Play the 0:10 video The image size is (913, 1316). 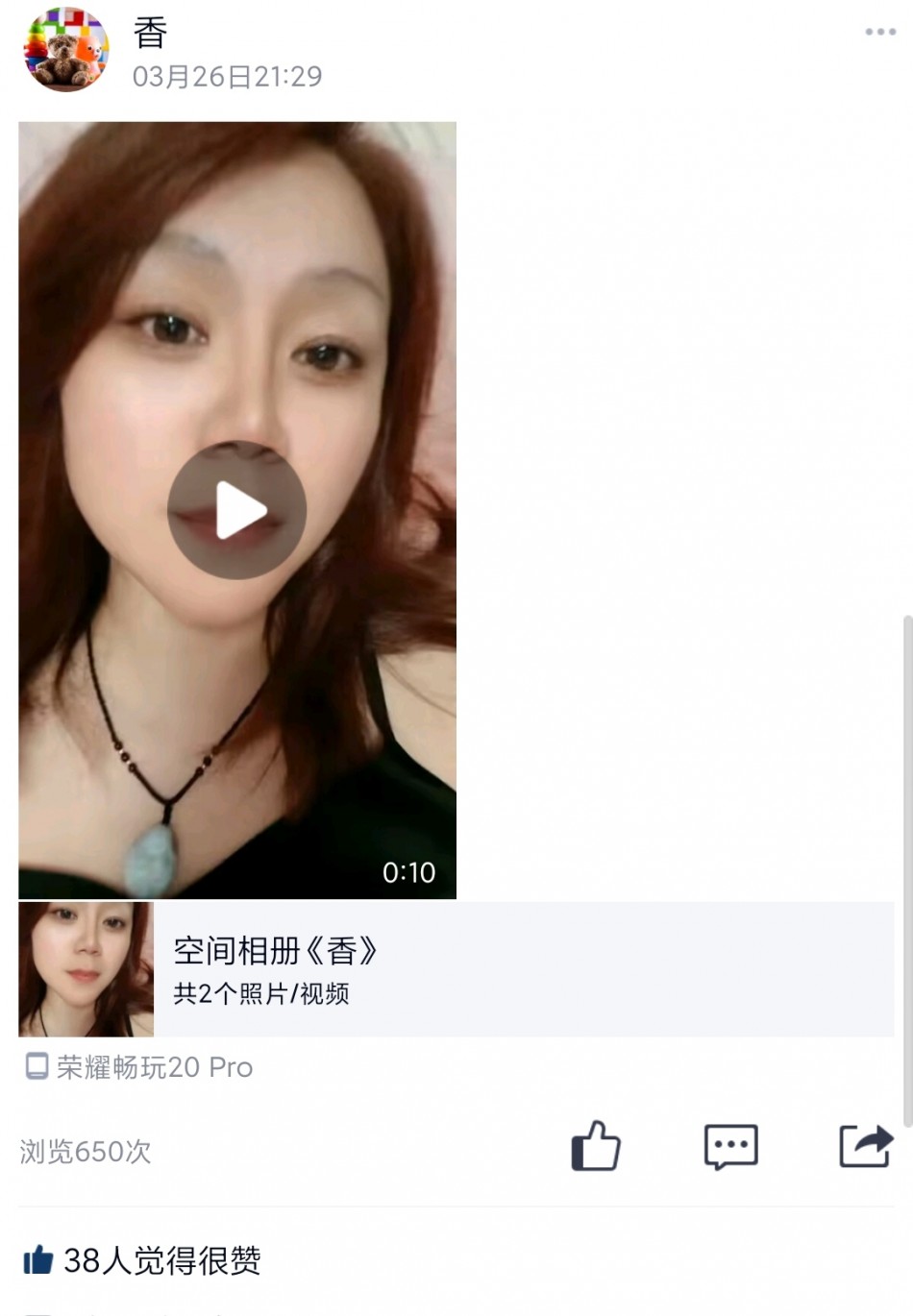click(237, 510)
